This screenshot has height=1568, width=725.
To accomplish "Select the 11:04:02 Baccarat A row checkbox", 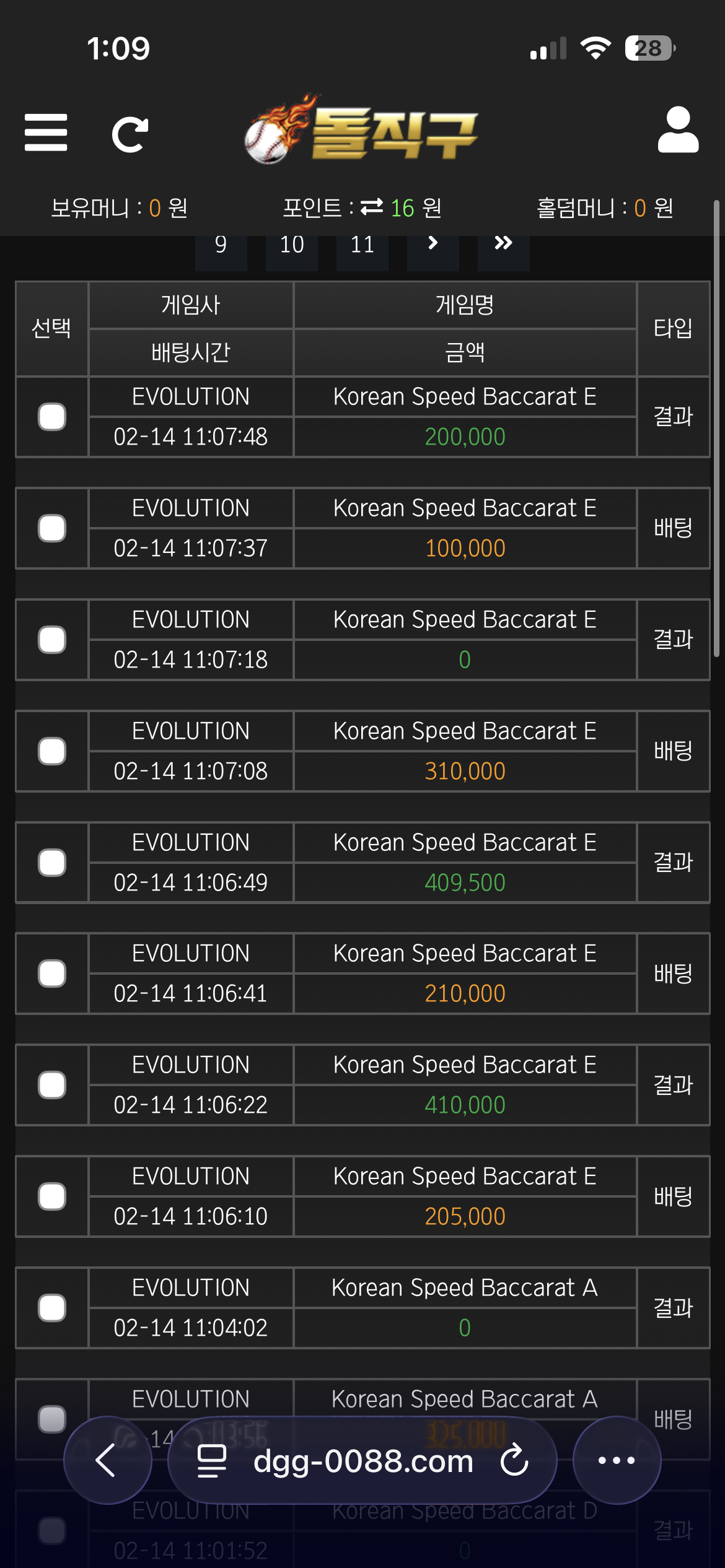I will click(52, 1308).
